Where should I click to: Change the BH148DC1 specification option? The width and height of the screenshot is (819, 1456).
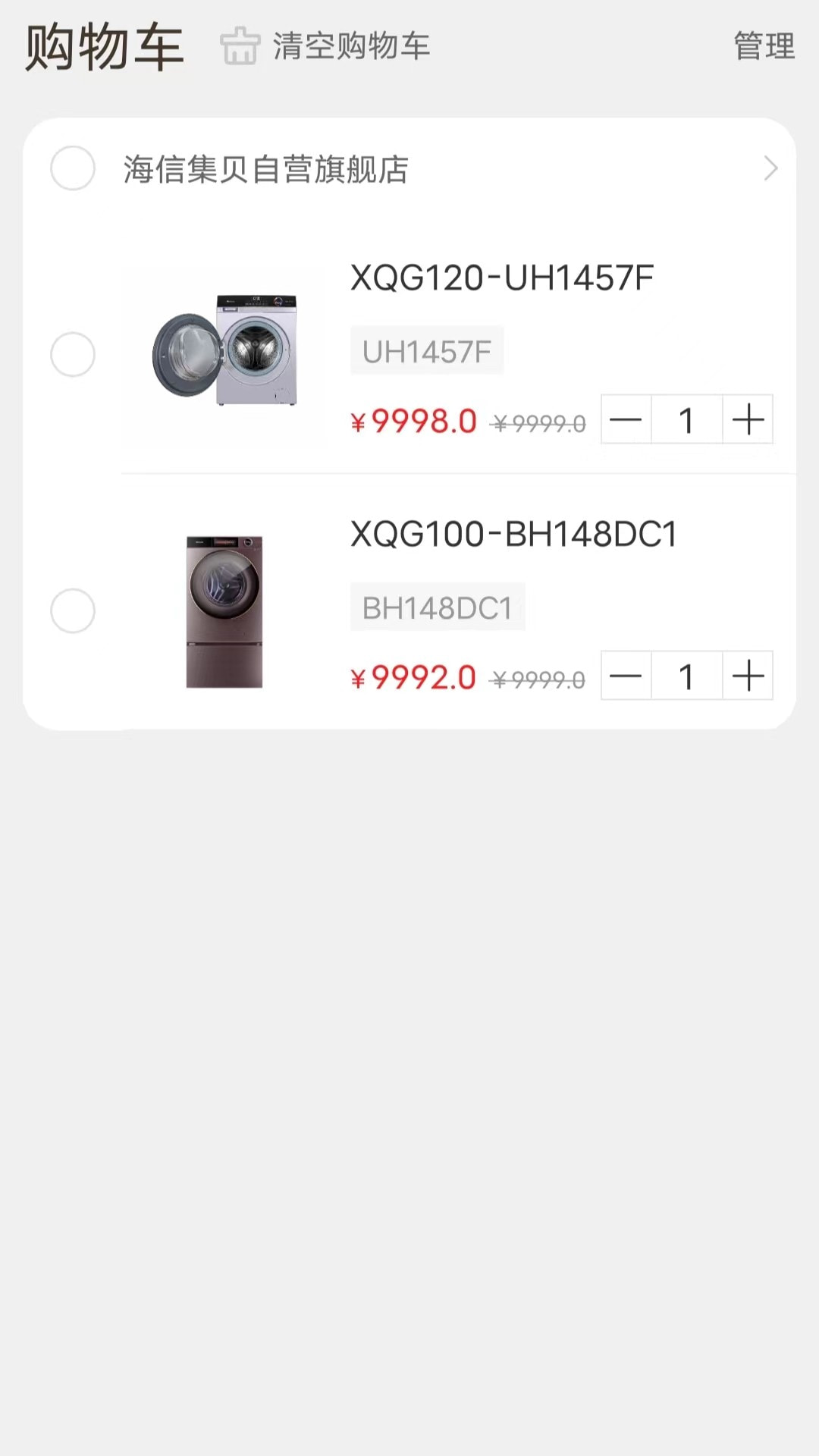[x=438, y=607]
